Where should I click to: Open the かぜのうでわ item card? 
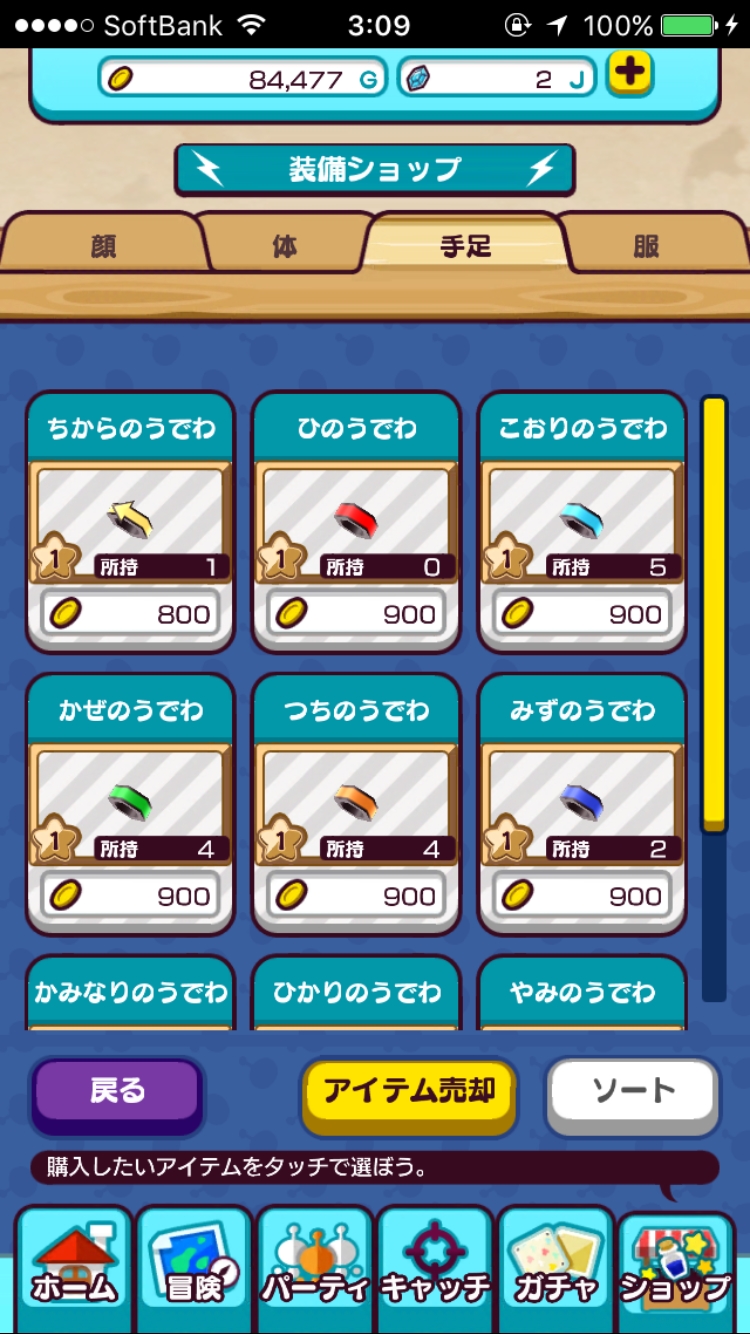pos(130,804)
